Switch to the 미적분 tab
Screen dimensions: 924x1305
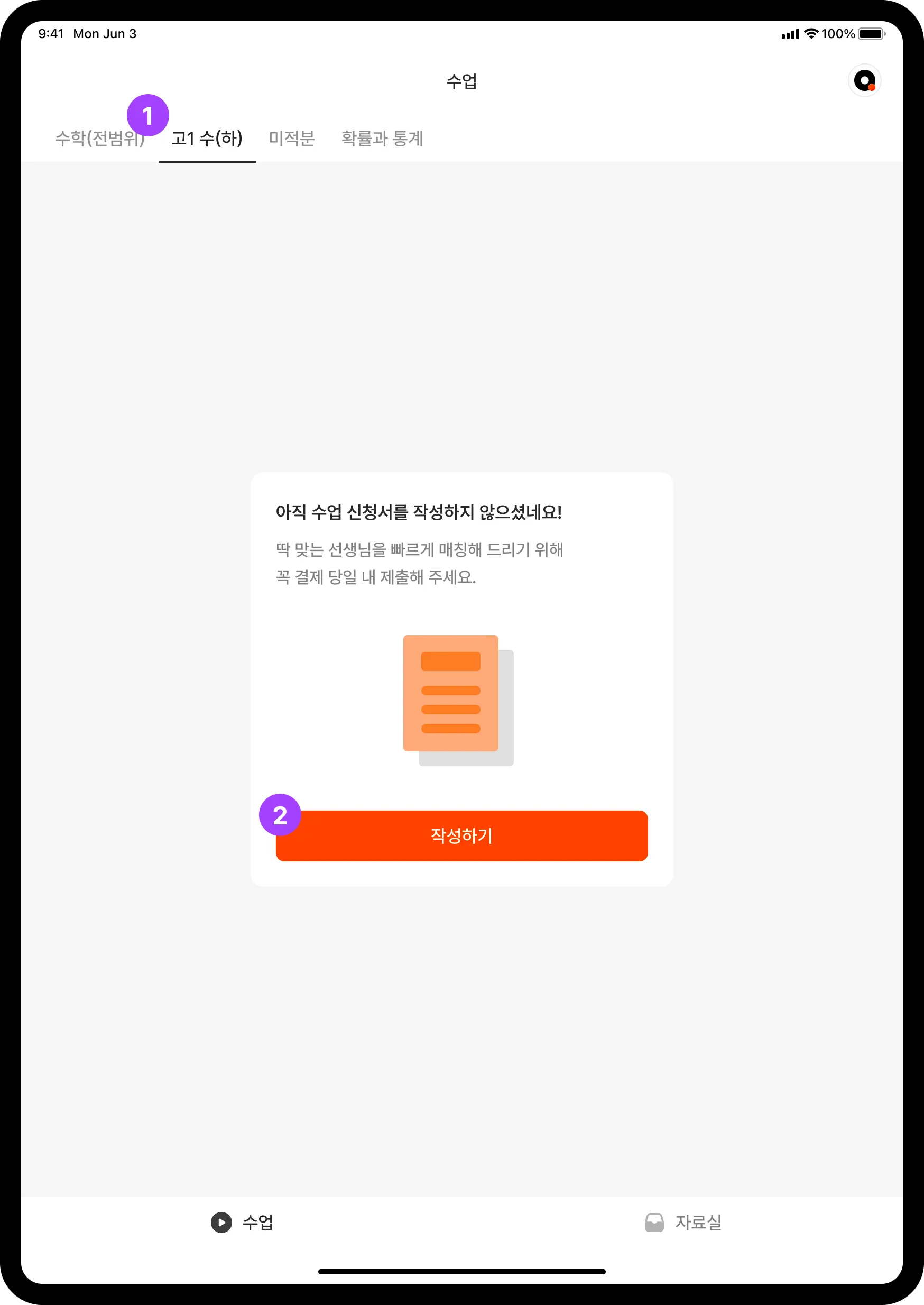(291, 139)
